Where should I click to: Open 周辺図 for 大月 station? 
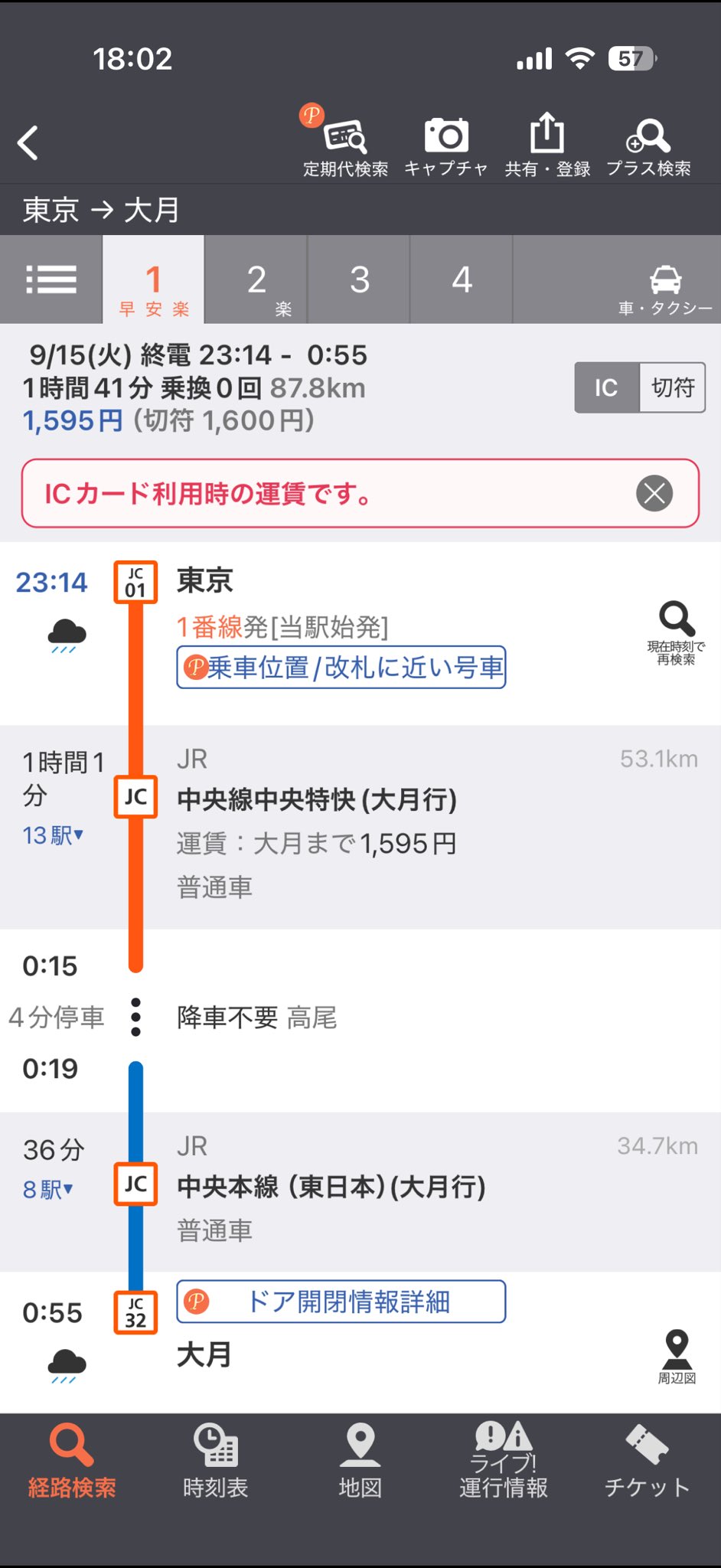(677, 1357)
